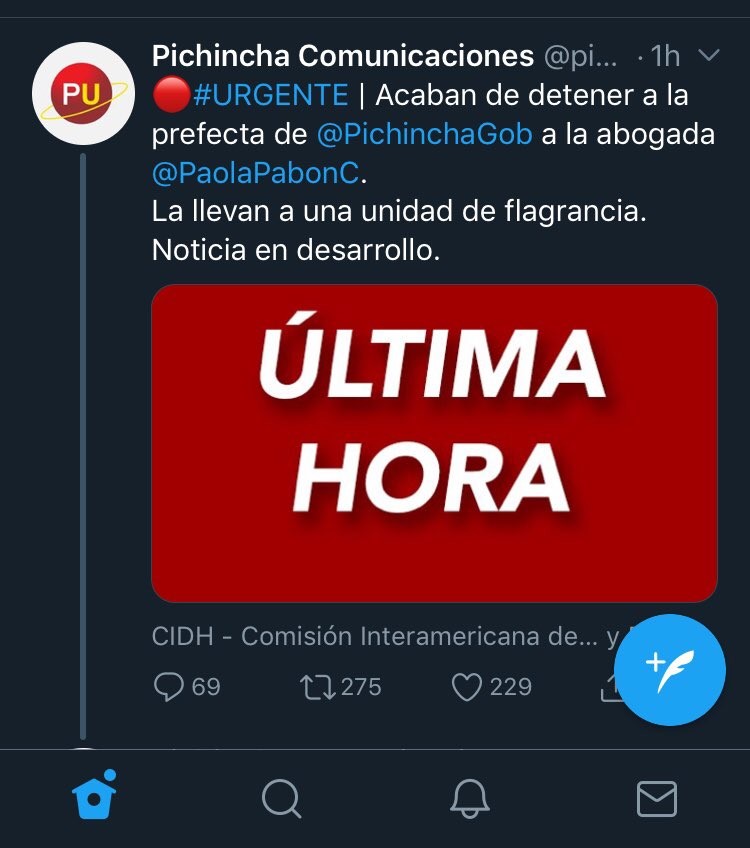Switch to the Home tab
Screen dimensions: 750x848
coord(94,797)
